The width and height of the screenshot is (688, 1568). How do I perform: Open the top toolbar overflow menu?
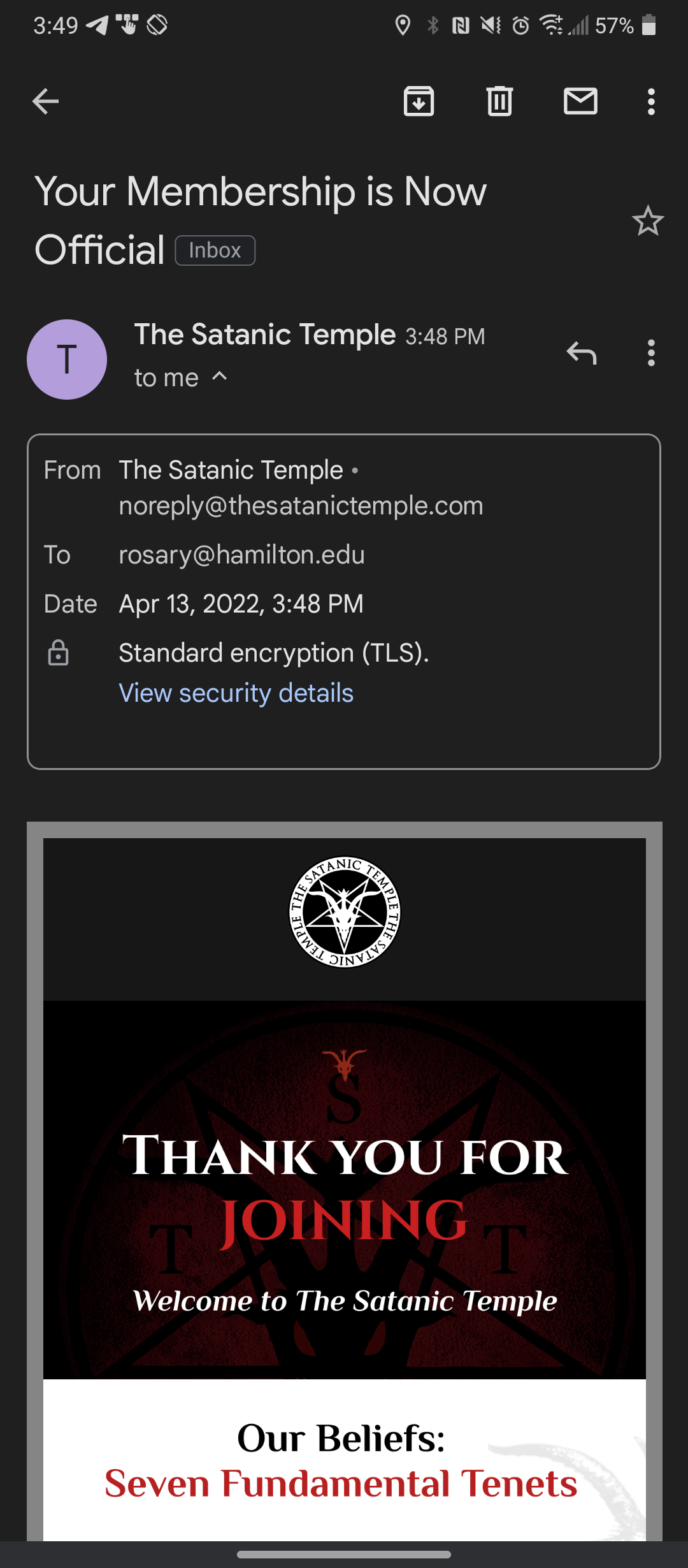pos(650,101)
